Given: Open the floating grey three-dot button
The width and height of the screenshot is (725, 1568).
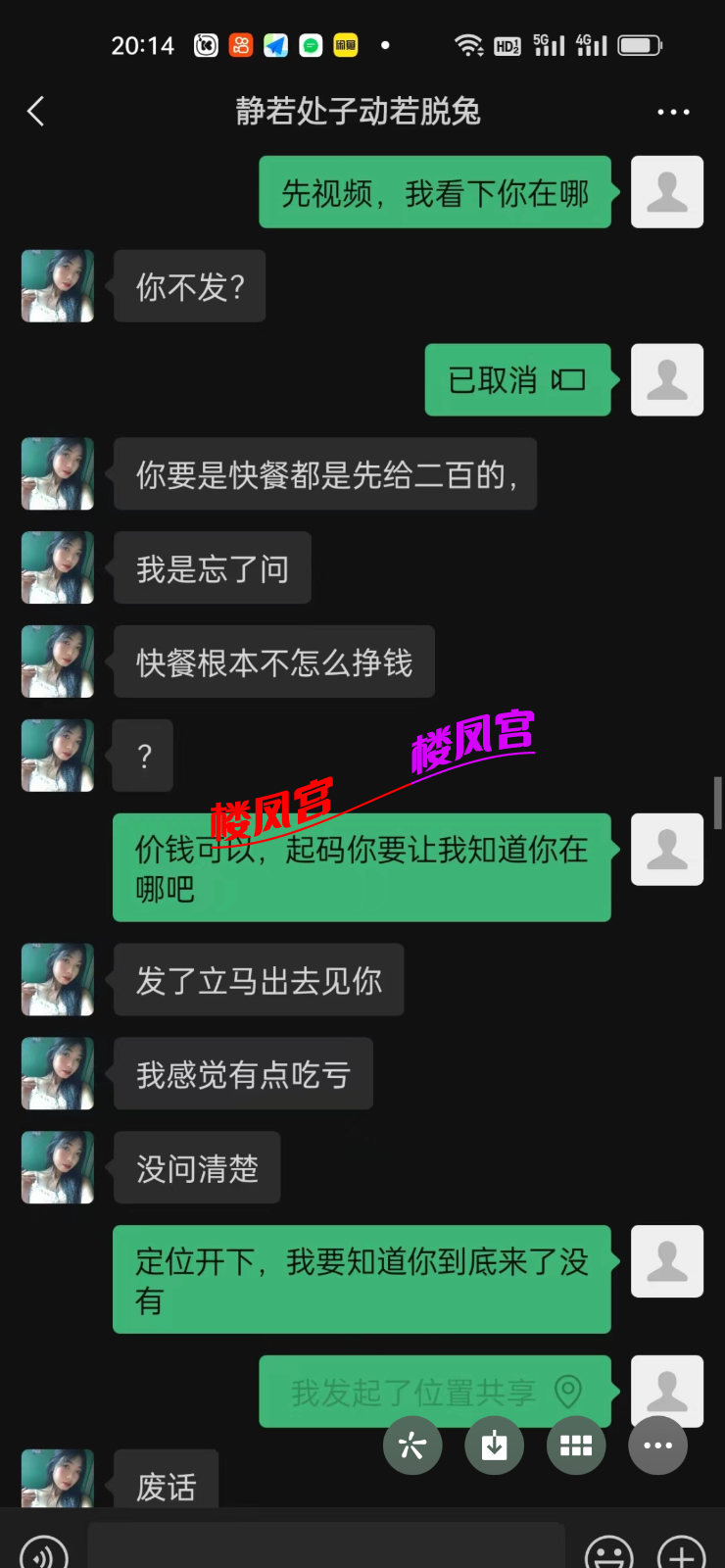Looking at the screenshot, I should [657, 1445].
